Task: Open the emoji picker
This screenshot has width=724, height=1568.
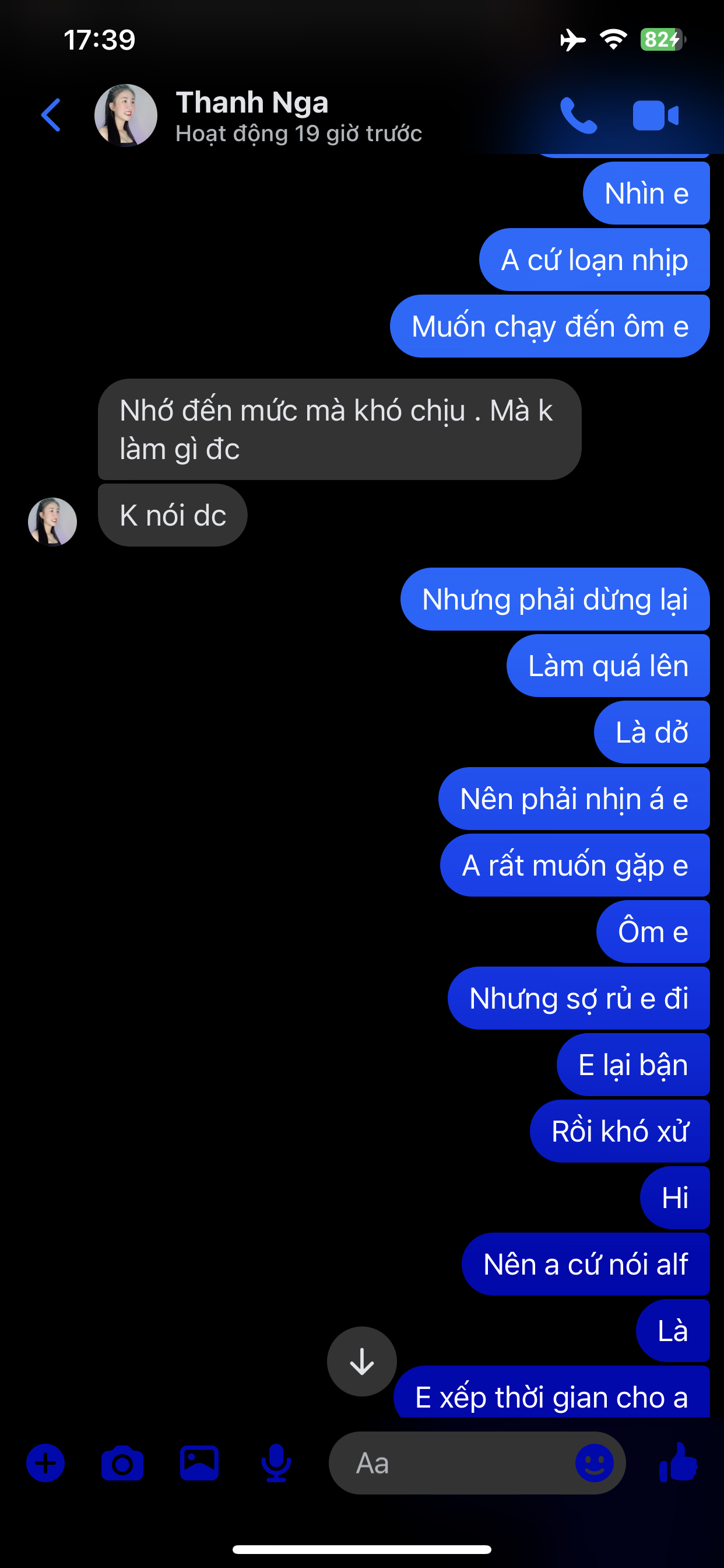Action: tap(594, 1462)
